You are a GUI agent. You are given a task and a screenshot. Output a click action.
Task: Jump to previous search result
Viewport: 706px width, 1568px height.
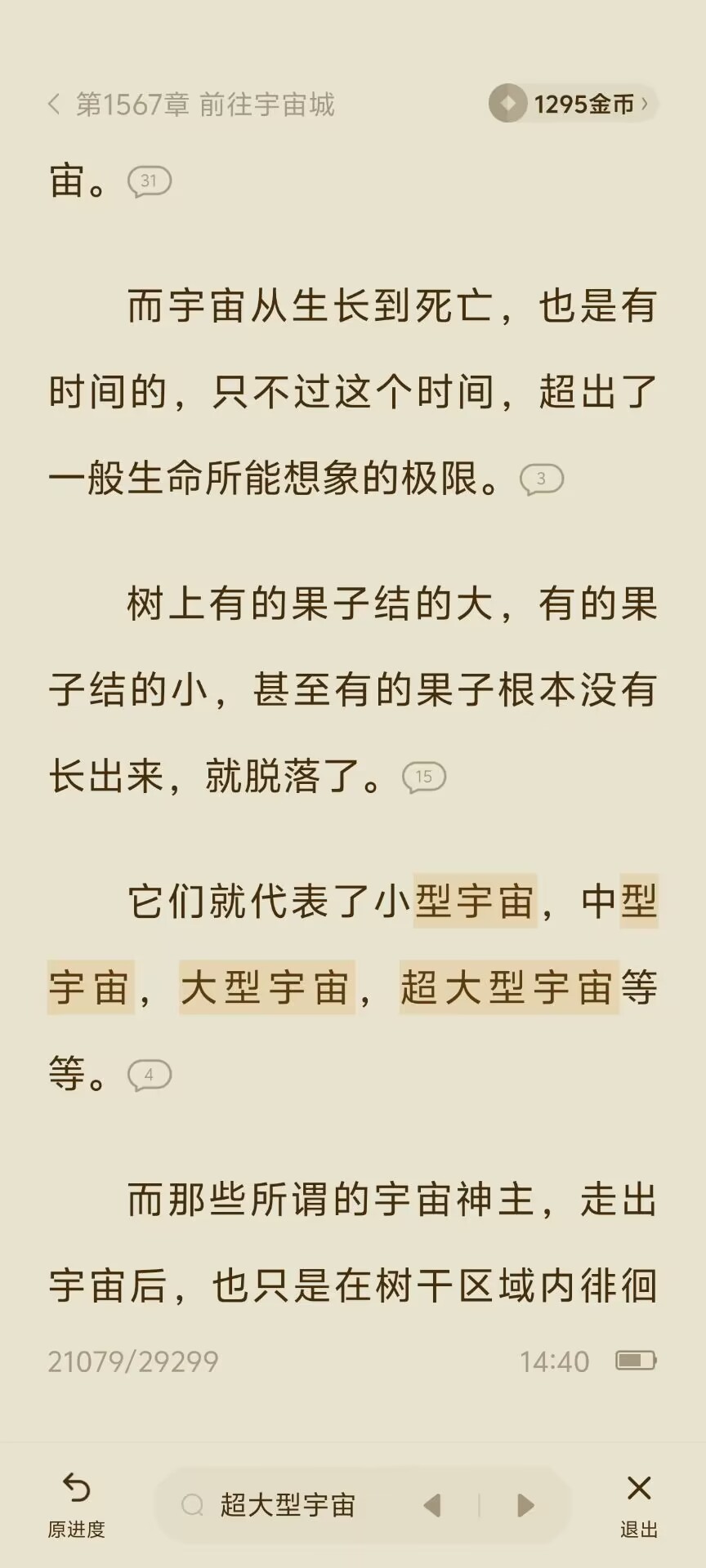click(433, 1505)
